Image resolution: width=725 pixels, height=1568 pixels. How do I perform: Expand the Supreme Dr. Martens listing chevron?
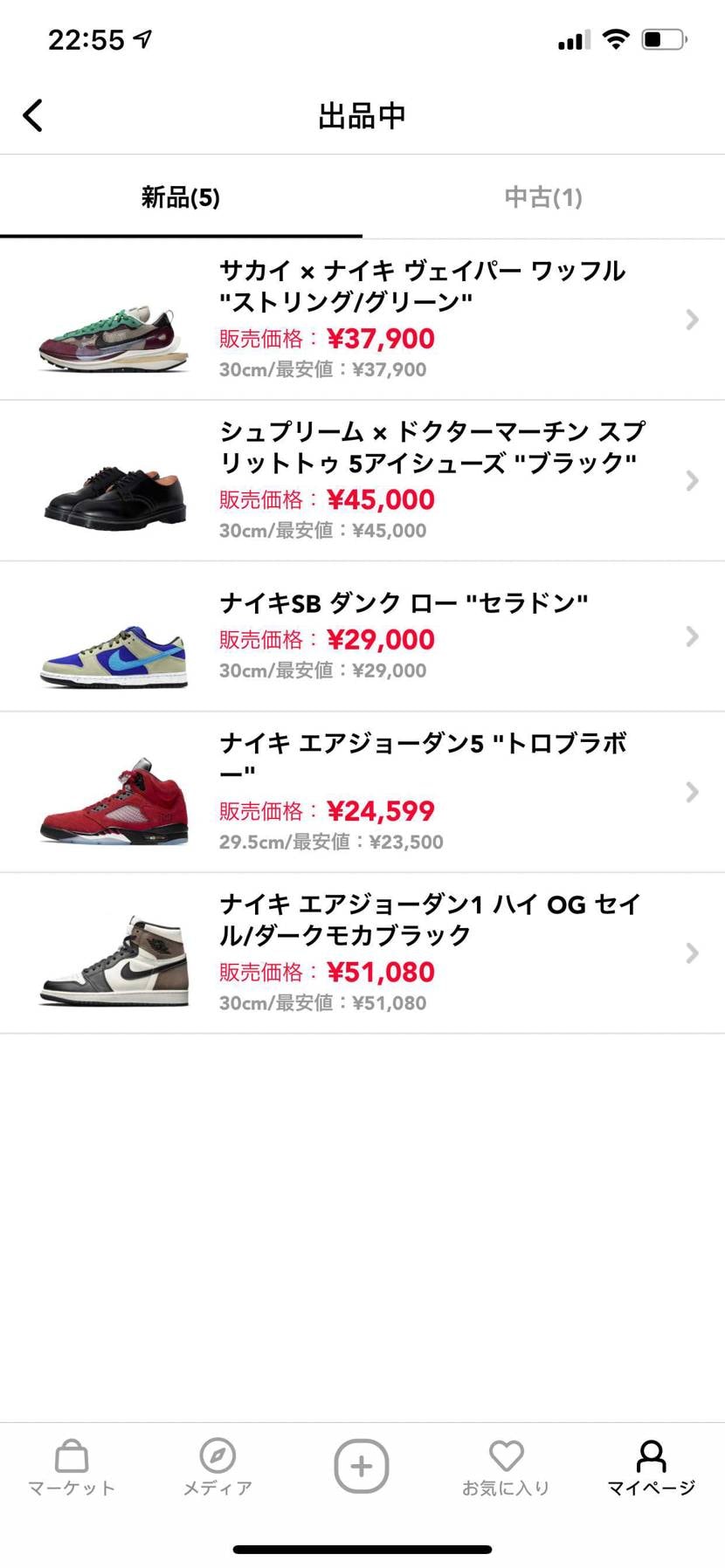(x=693, y=479)
